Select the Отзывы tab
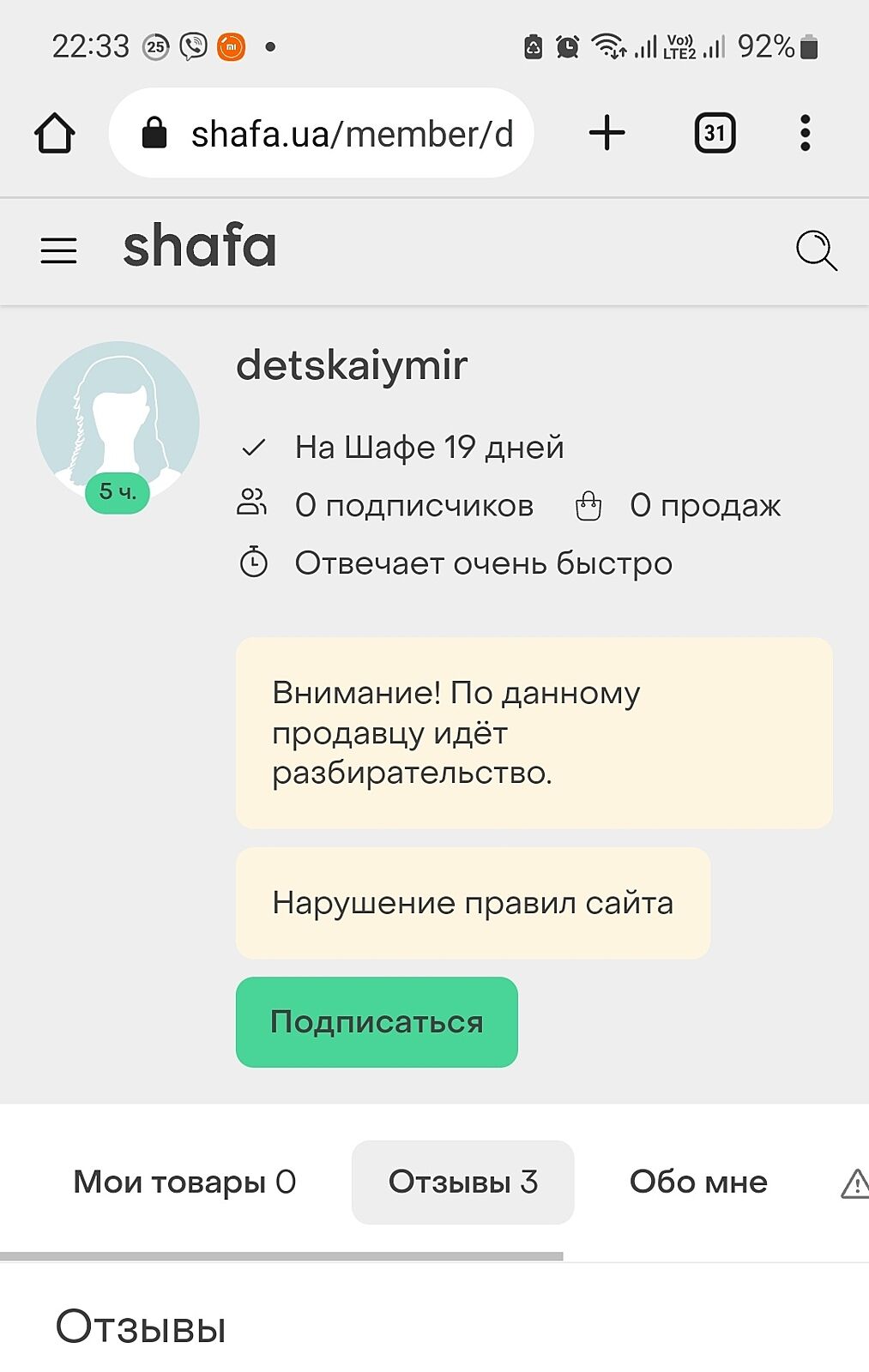This screenshot has height=1372, width=869. pos(462,1182)
